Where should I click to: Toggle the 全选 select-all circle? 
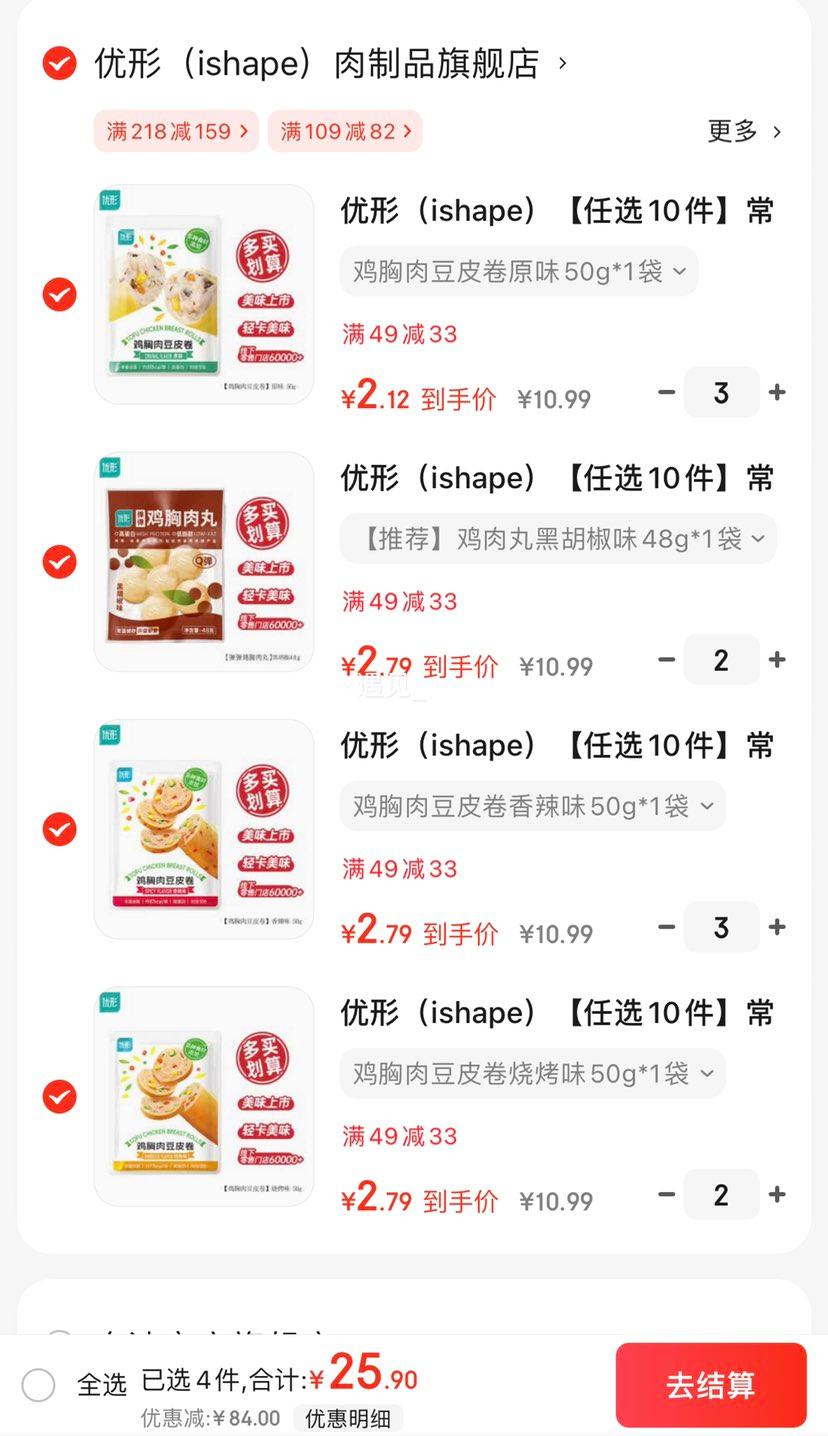(39, 1385)
